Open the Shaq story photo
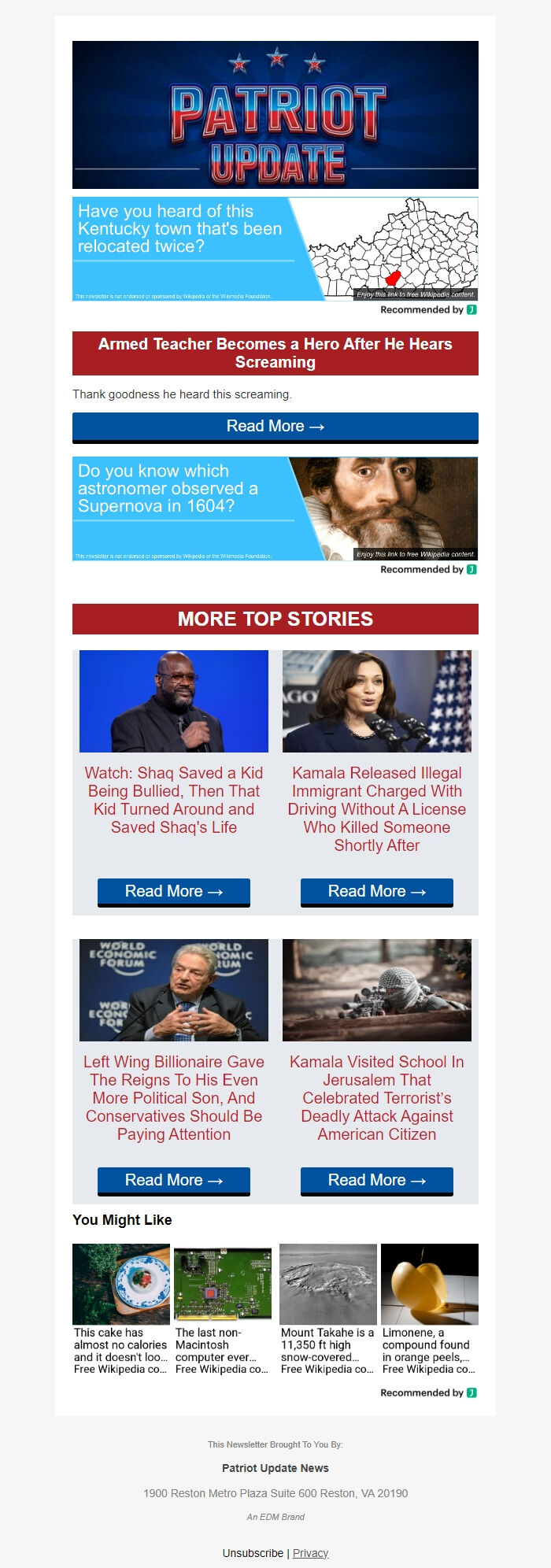Screen dimensions: 551x1568 [x=174, y=701]
